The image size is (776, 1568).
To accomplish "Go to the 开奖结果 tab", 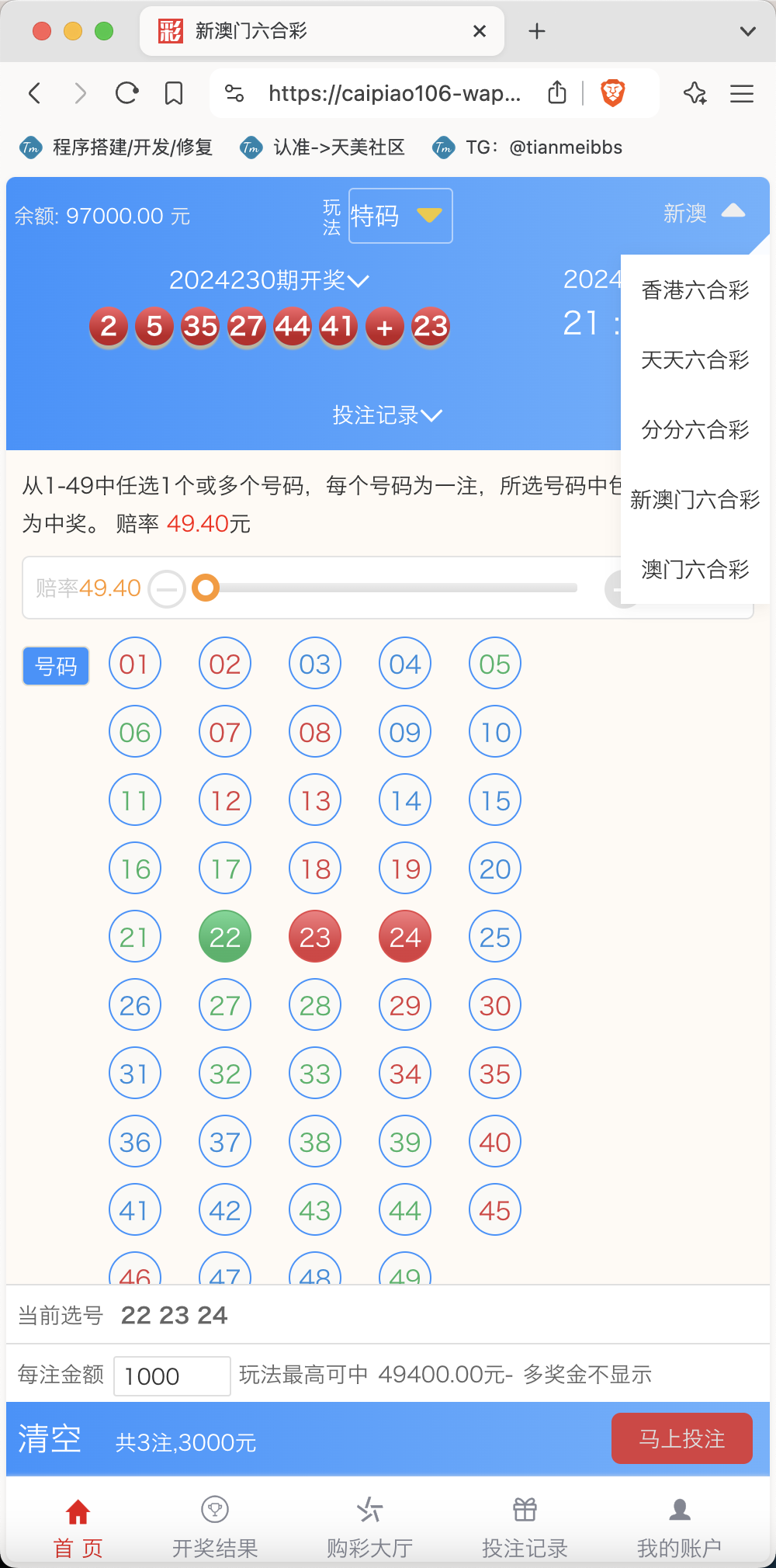I will coord(215,1528).
